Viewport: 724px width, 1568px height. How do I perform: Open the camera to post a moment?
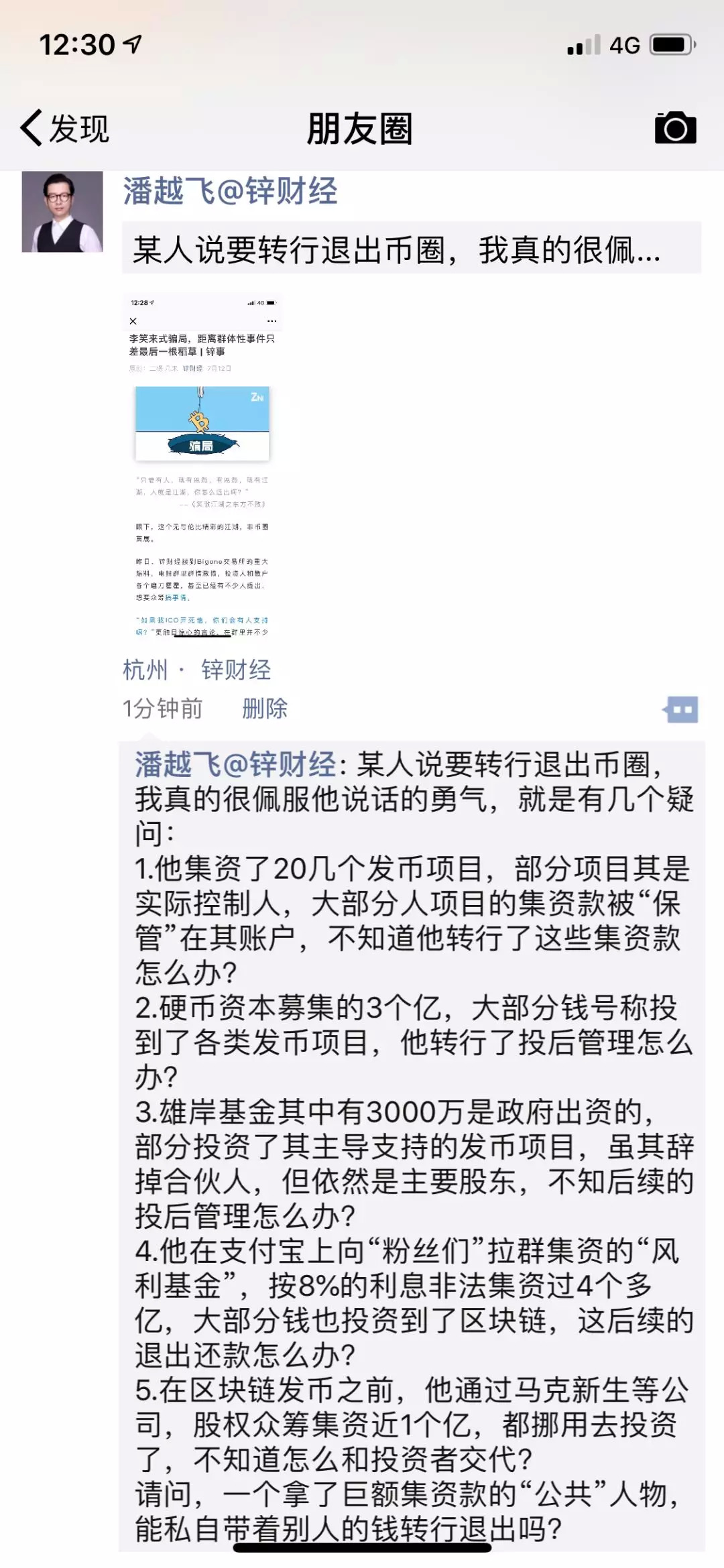675,127
